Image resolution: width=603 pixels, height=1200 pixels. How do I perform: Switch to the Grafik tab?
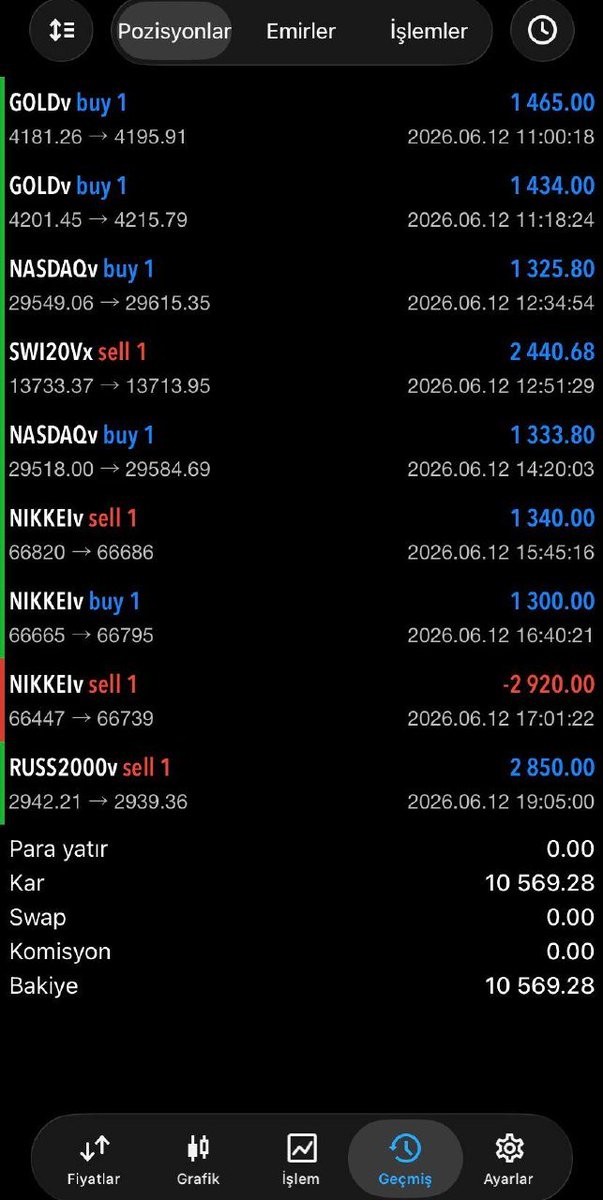[x=198, y=1159]
